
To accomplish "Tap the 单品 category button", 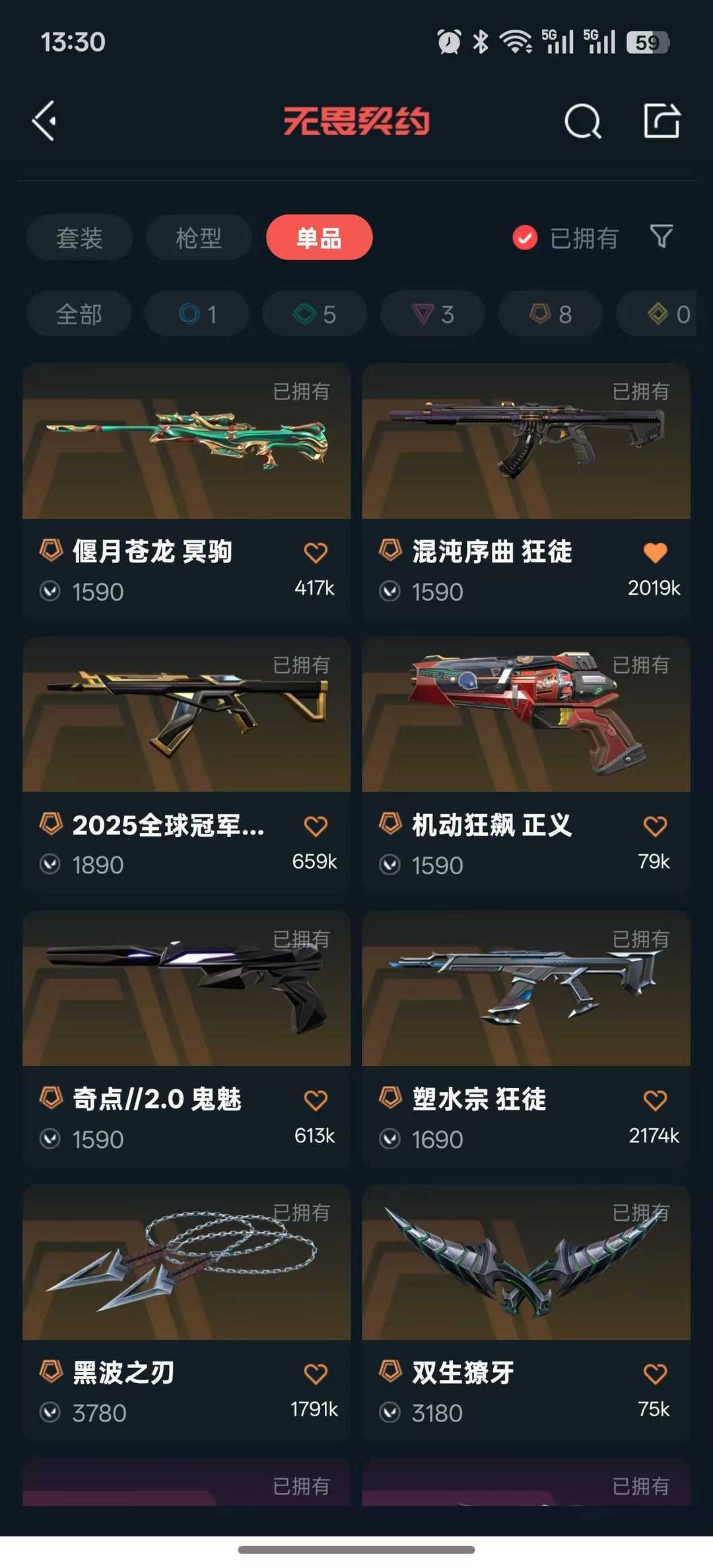I will (x=319, y=238).
